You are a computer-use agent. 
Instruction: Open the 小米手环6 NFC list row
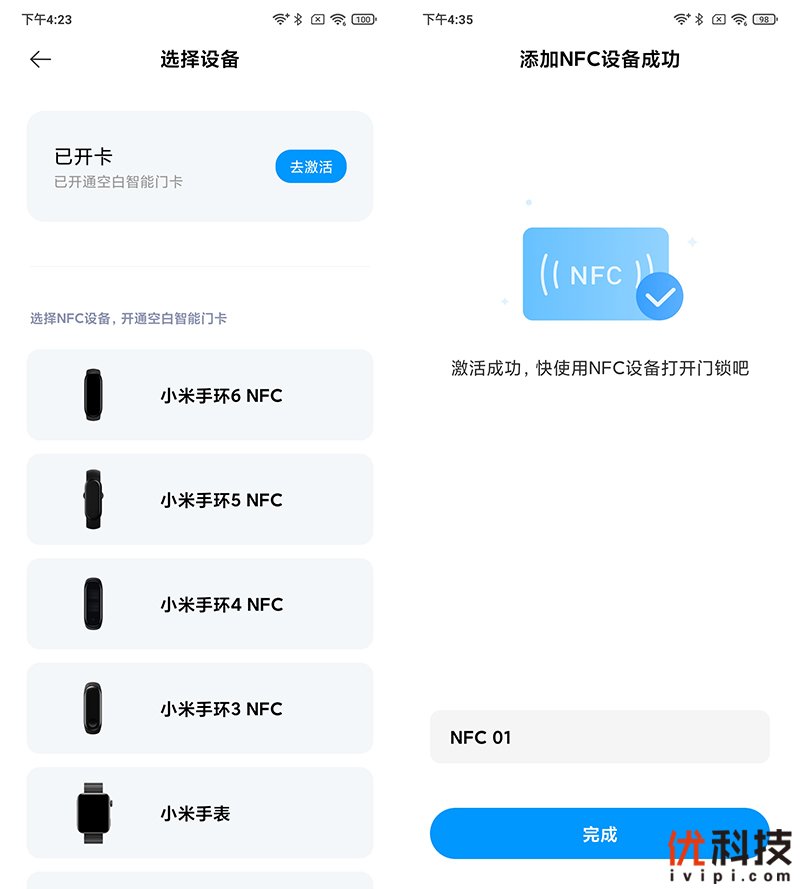(x=200, y=394)
